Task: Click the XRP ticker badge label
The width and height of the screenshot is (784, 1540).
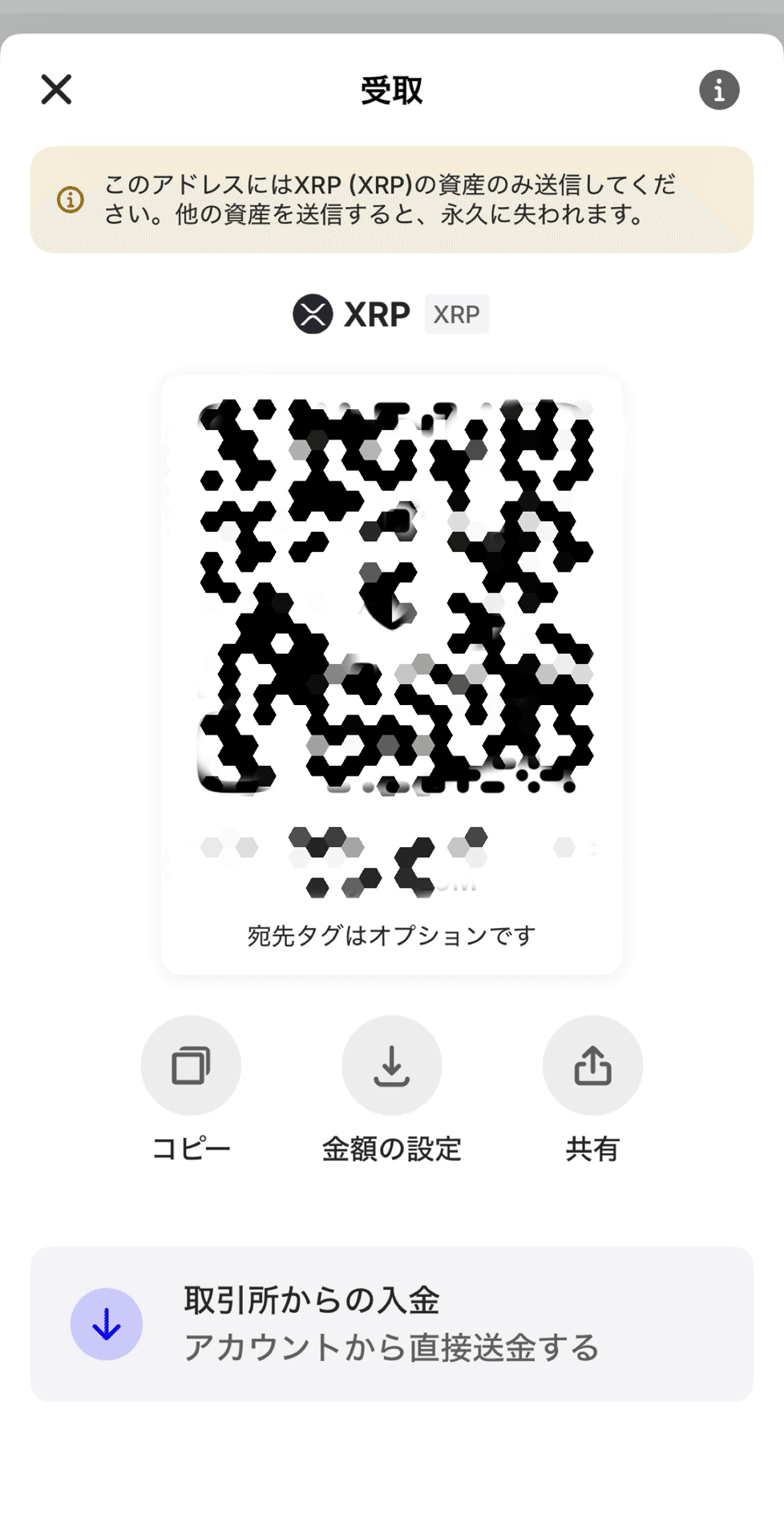Action: pos(455,314)
